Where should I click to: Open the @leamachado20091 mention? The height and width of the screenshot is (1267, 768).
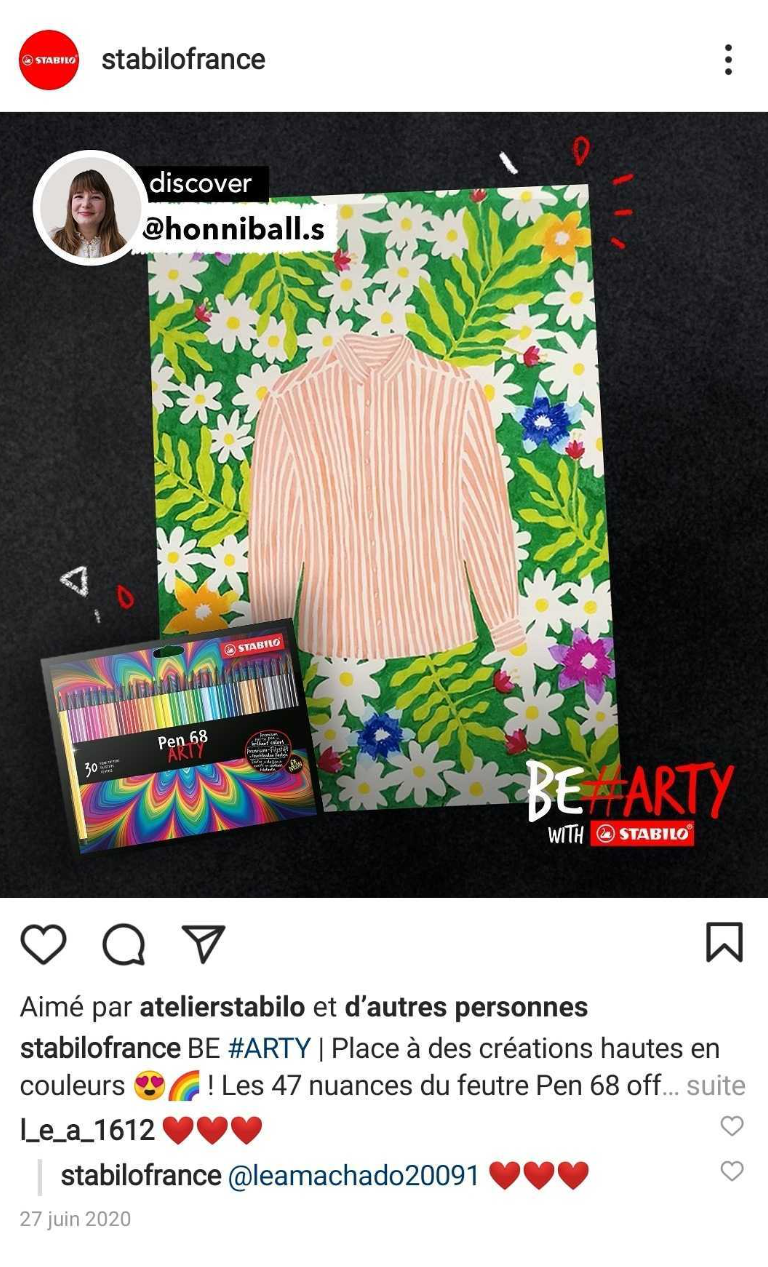point(354,1175)
